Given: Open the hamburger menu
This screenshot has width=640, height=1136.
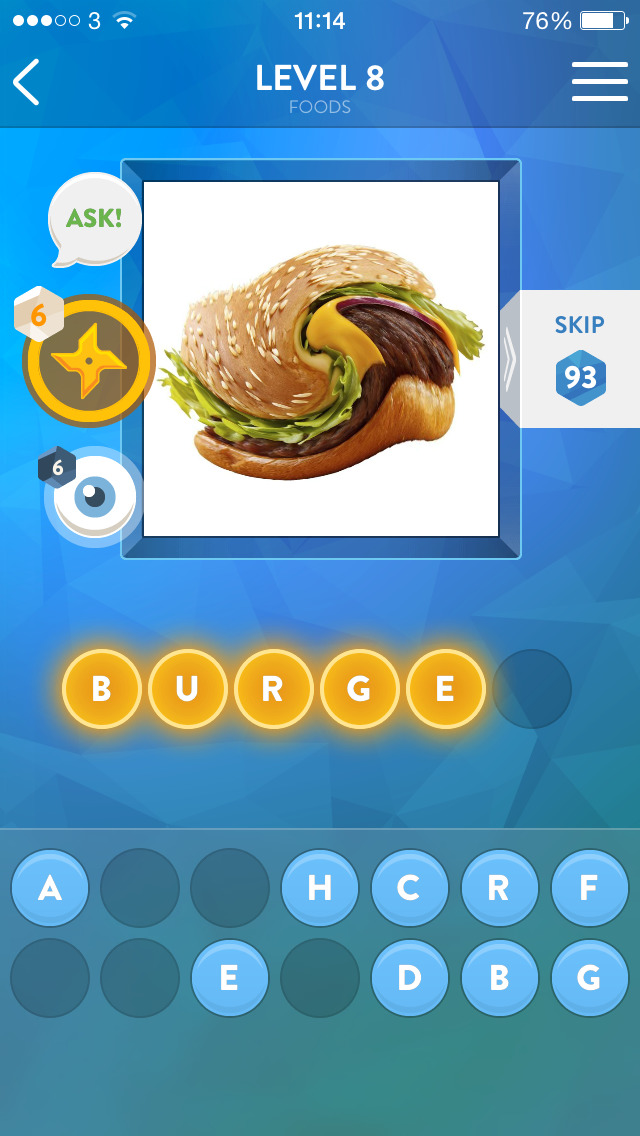Looking at the screenshot, I should [x=599, y=82].
